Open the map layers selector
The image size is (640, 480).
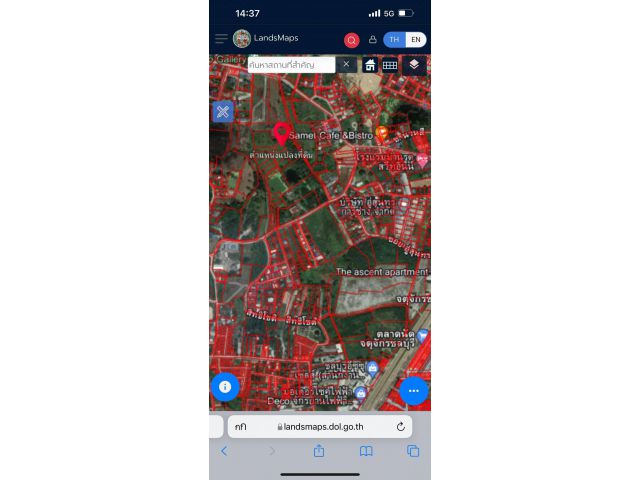tap(414, 64)
